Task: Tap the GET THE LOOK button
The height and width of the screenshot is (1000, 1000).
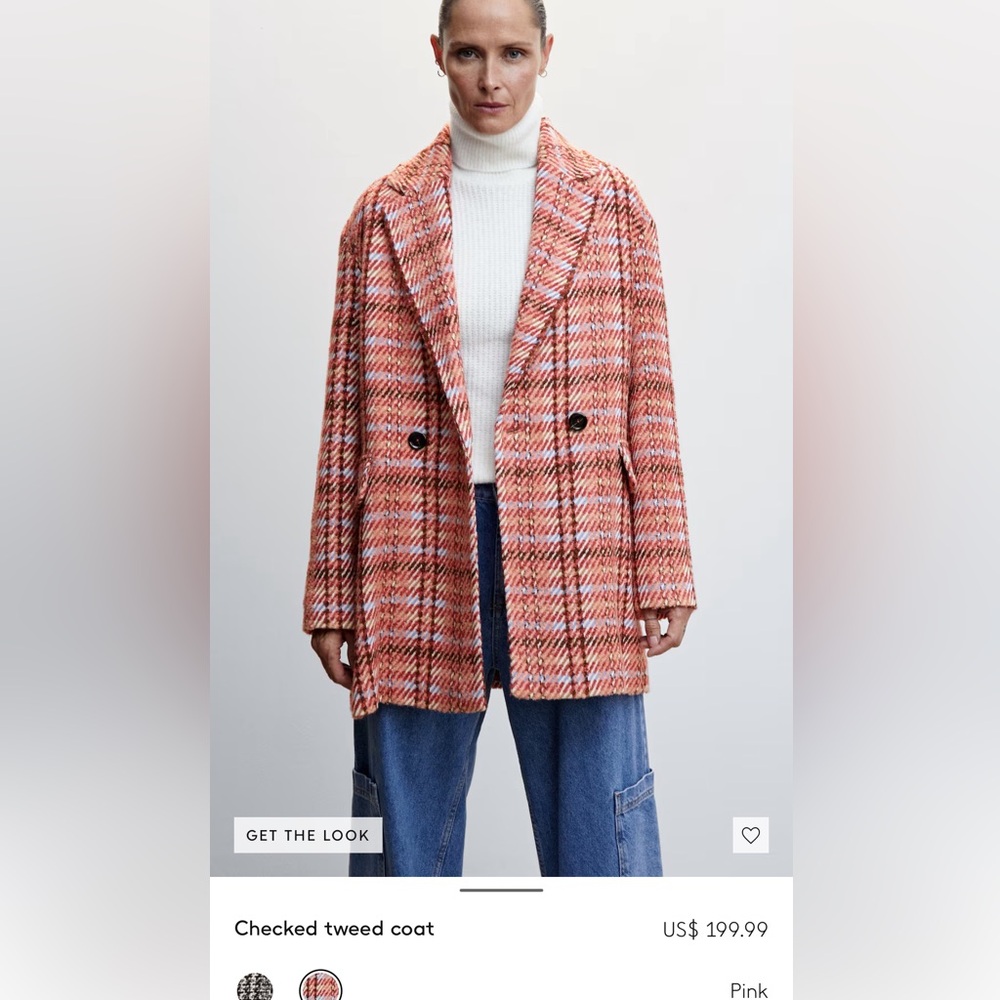Action: (x=308, y=835)
